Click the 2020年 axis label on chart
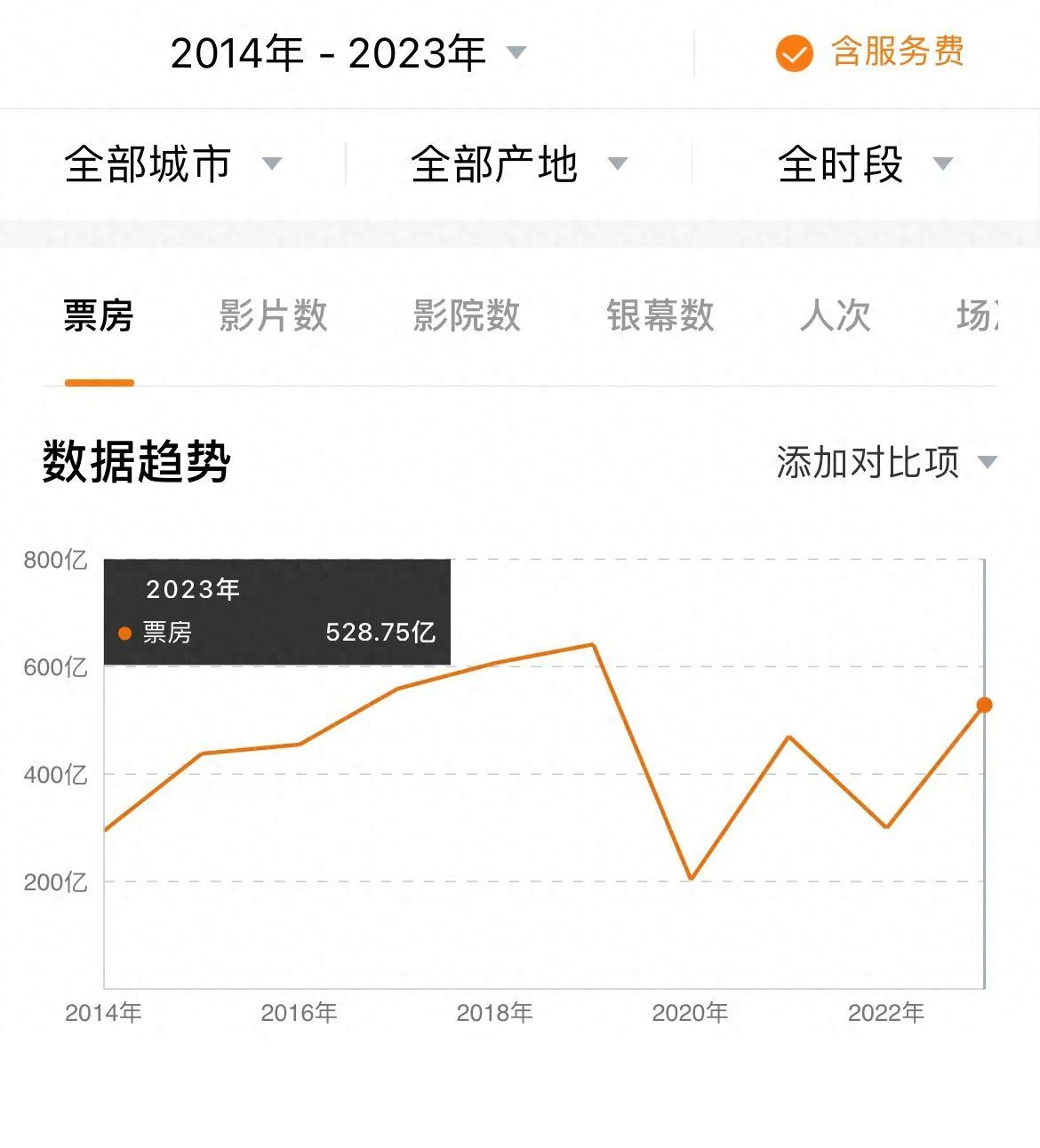1040x1148 pixels. click(x=692, y=1012)
